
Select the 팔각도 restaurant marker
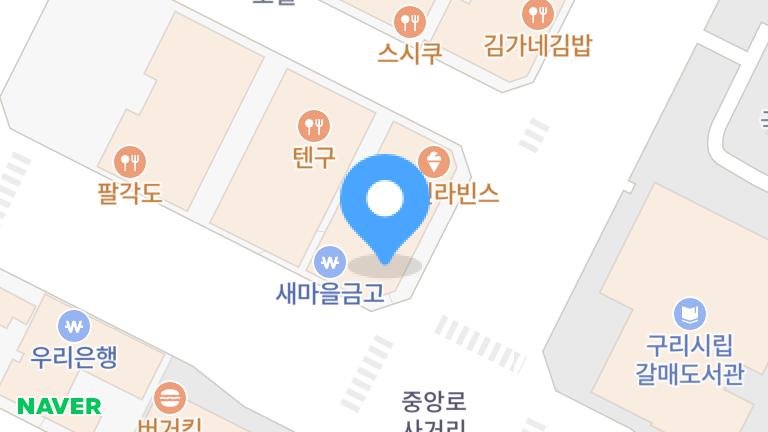pos(130,161)
